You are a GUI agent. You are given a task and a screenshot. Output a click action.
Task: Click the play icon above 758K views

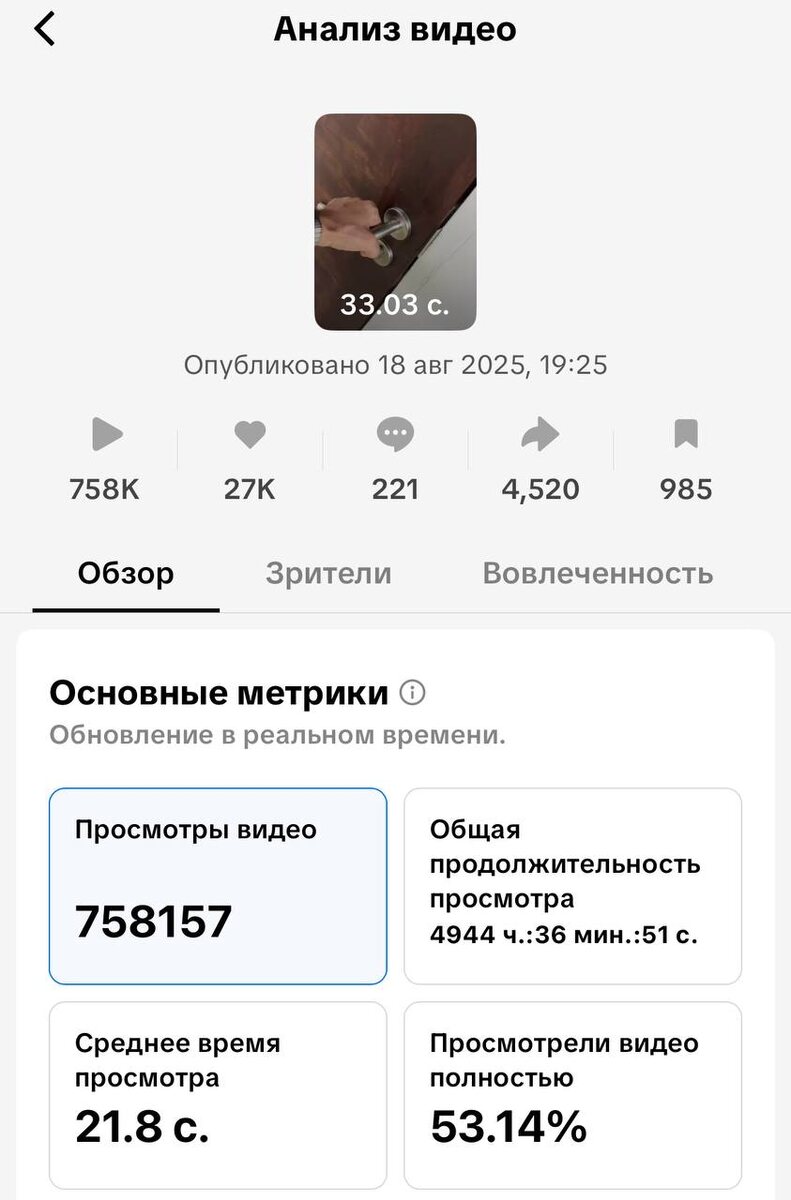tap(105, 434)
